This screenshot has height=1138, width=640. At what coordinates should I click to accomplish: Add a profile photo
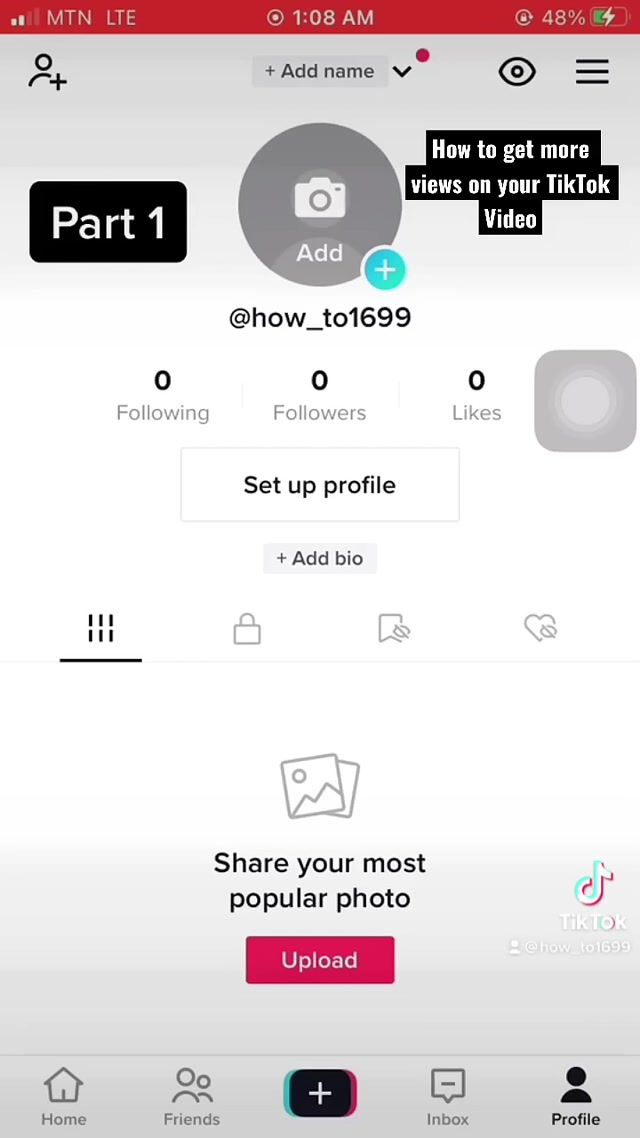pyautogui.click(x=320, y=205)
